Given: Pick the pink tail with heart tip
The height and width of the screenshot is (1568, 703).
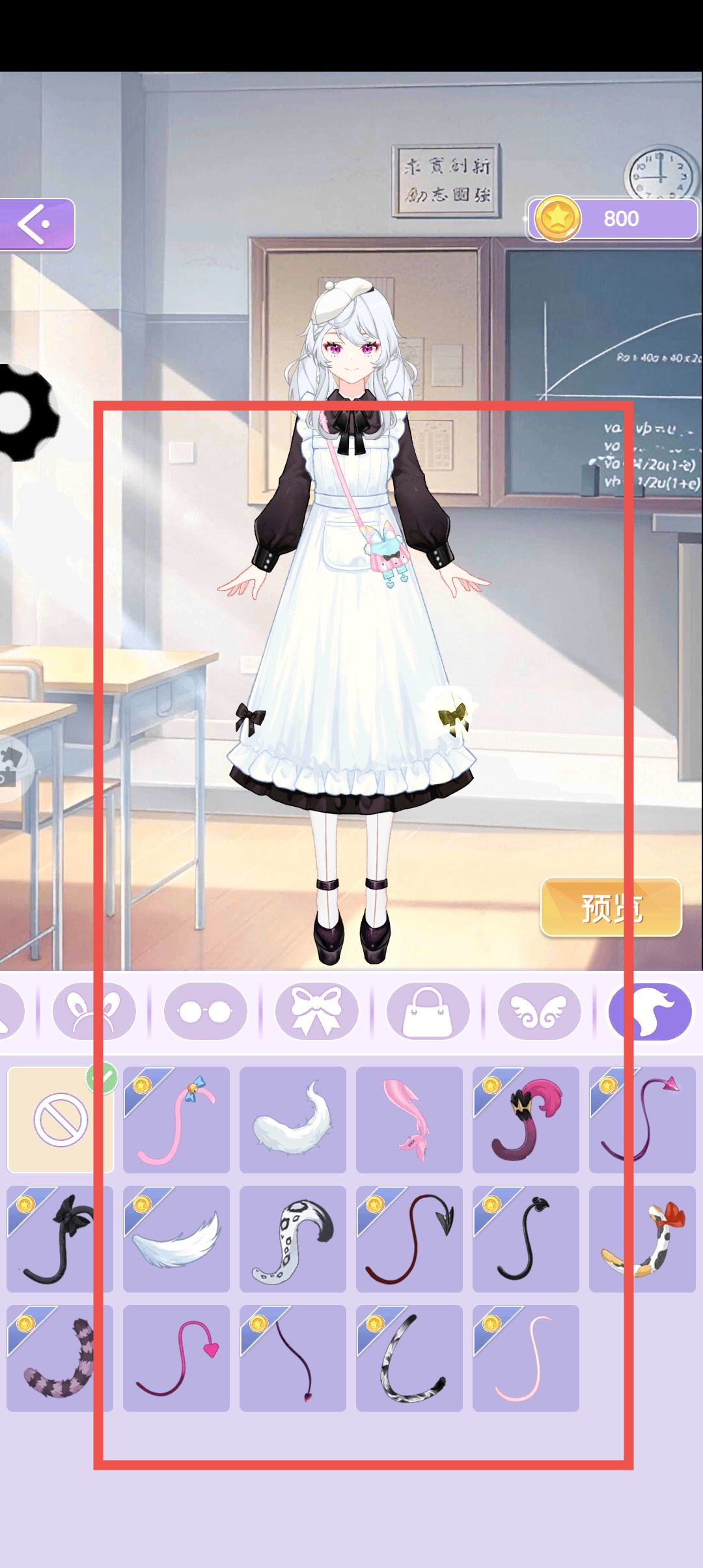Looking at the screenshot, I should pyautogui.click(x=176, y=1358).
